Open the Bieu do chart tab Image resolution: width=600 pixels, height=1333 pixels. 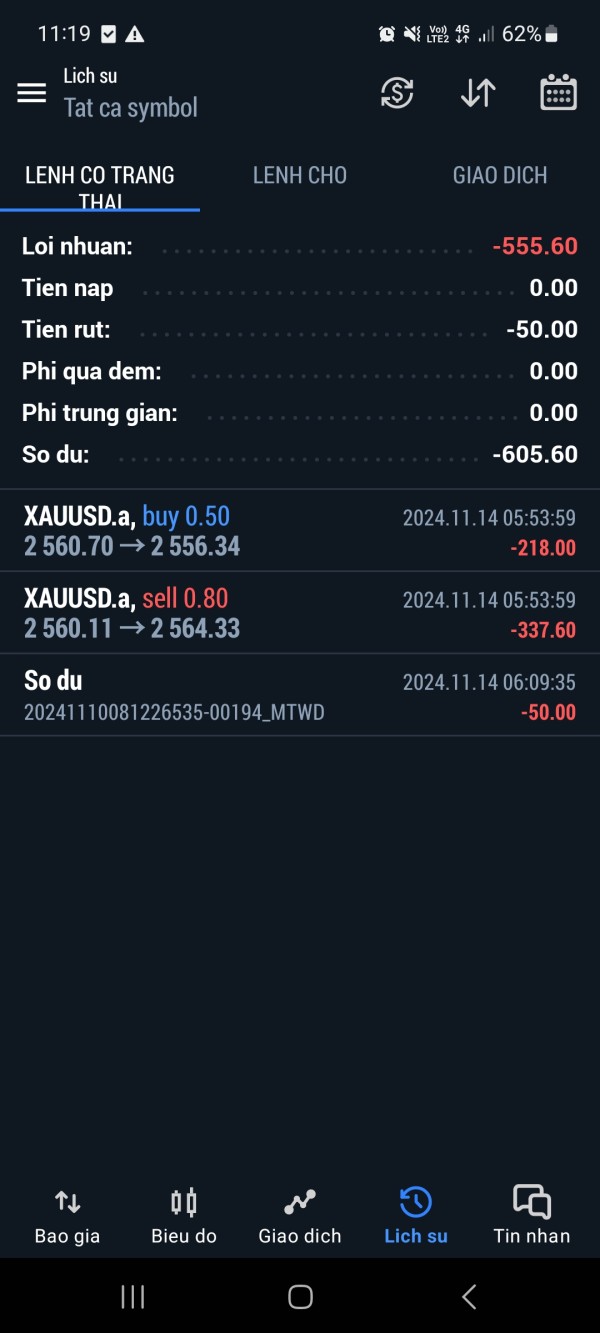click(x=184, y=1216)
